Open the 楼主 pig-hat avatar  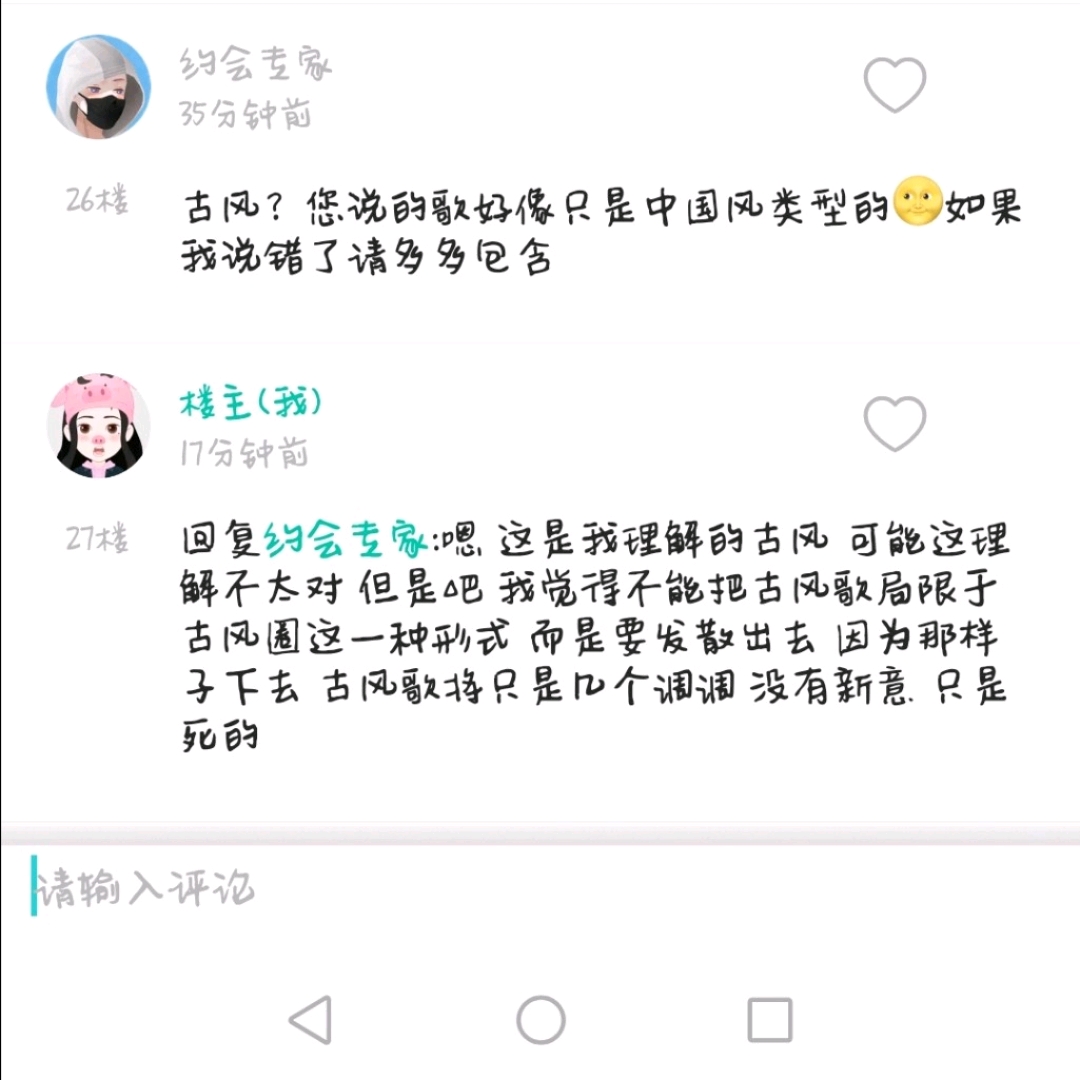pyautogui.click(x=99, y=426)
